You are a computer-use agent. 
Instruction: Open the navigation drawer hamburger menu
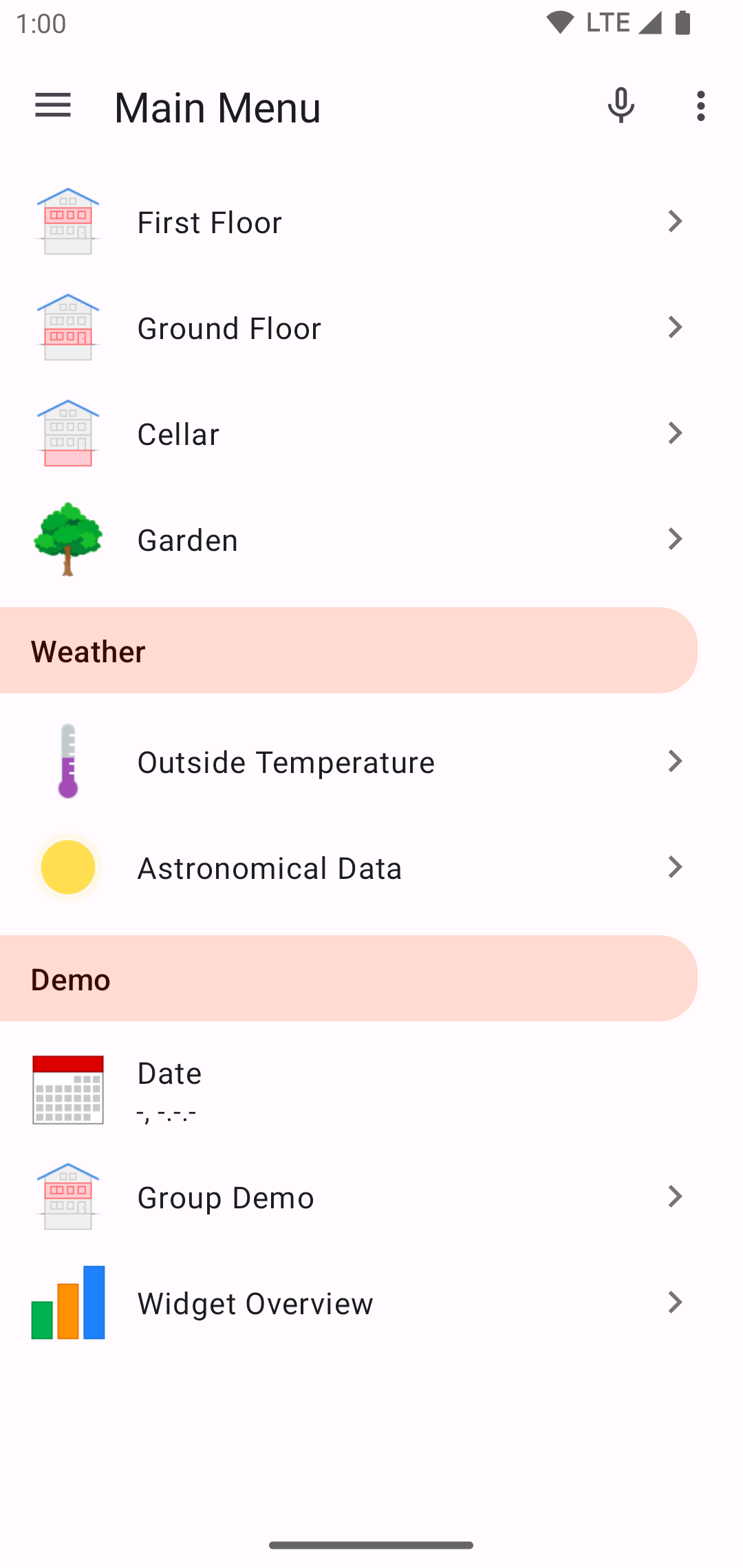point(52,106)
